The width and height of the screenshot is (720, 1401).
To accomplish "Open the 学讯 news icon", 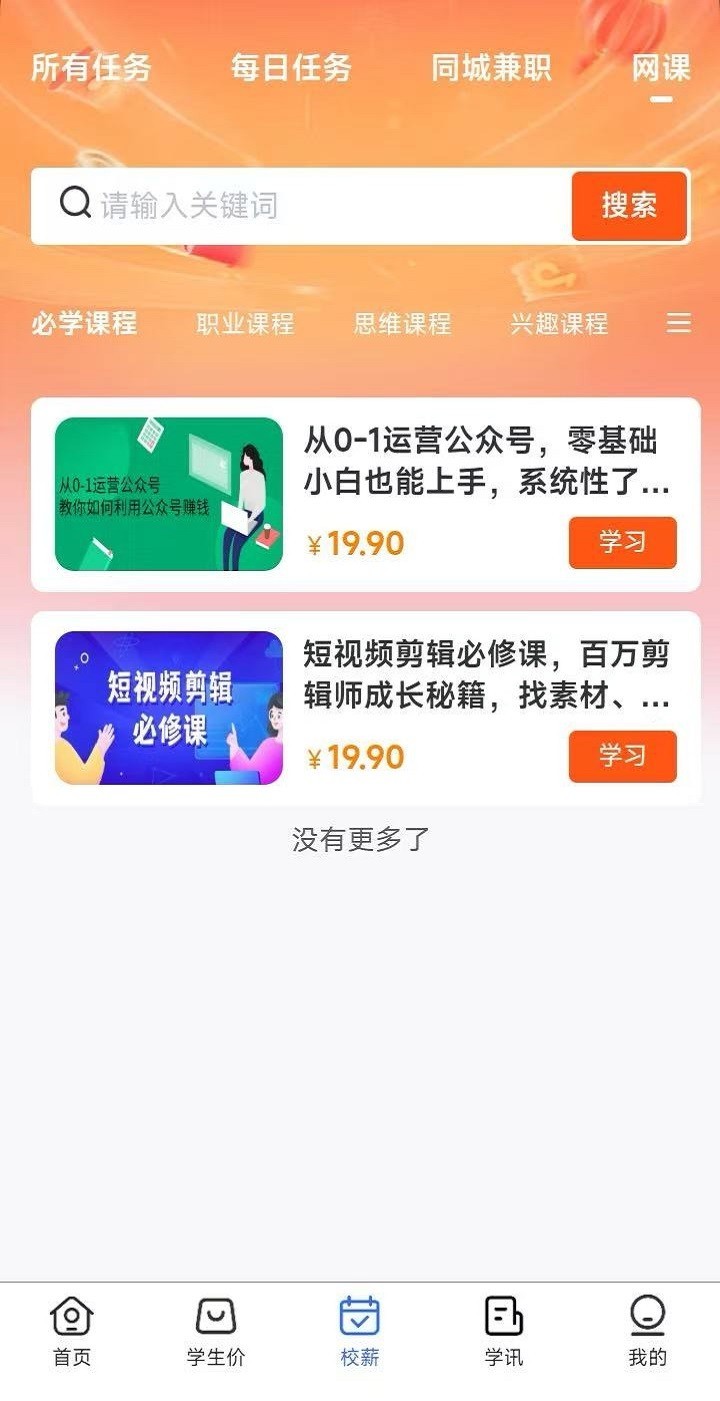I will 503,1318.
